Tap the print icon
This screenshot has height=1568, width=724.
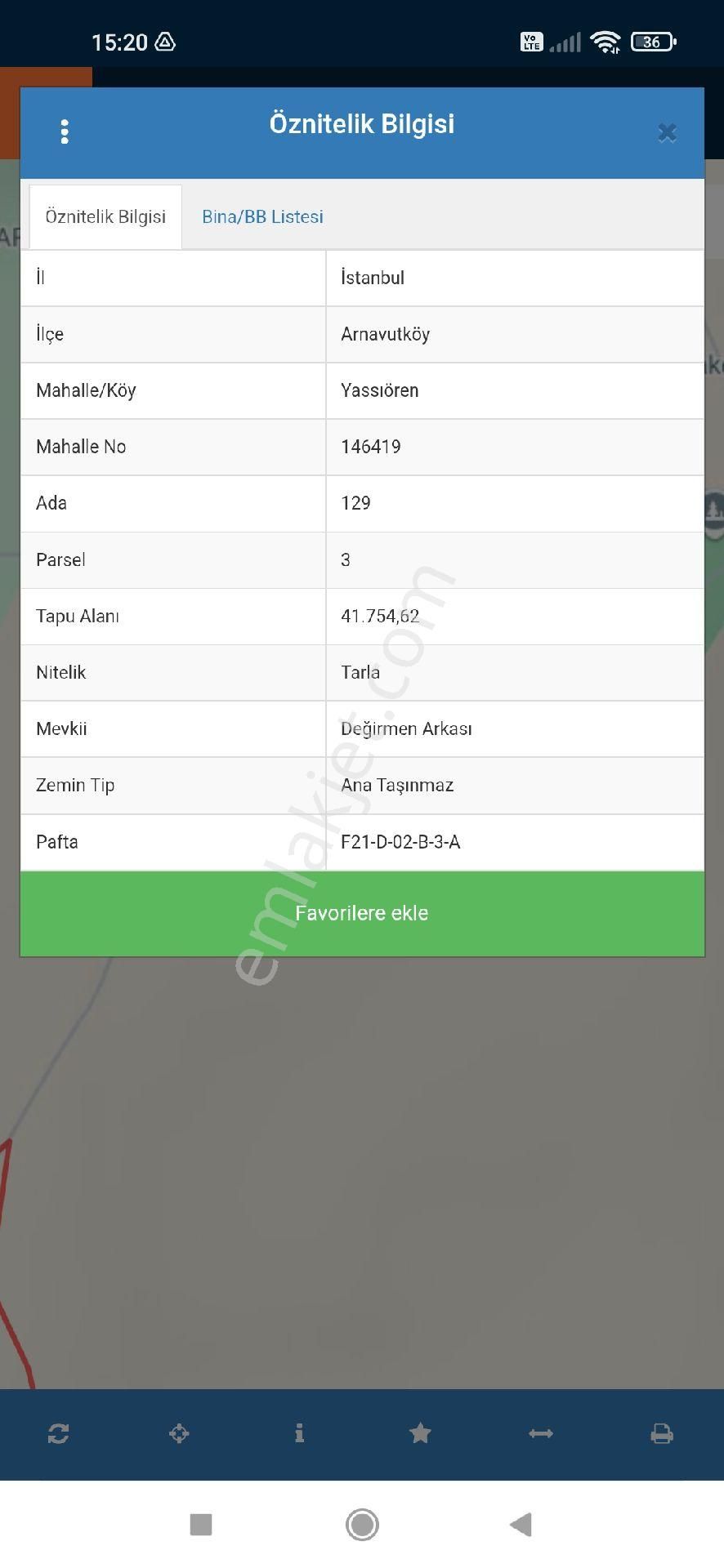662,1433
